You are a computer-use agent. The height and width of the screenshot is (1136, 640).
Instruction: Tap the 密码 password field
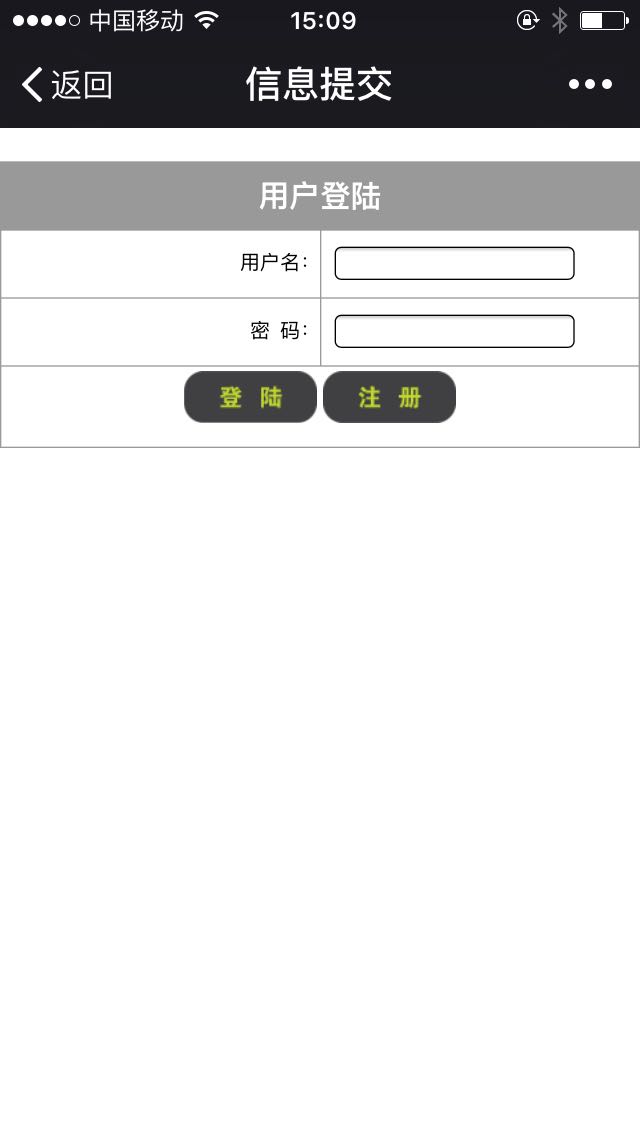454,331
